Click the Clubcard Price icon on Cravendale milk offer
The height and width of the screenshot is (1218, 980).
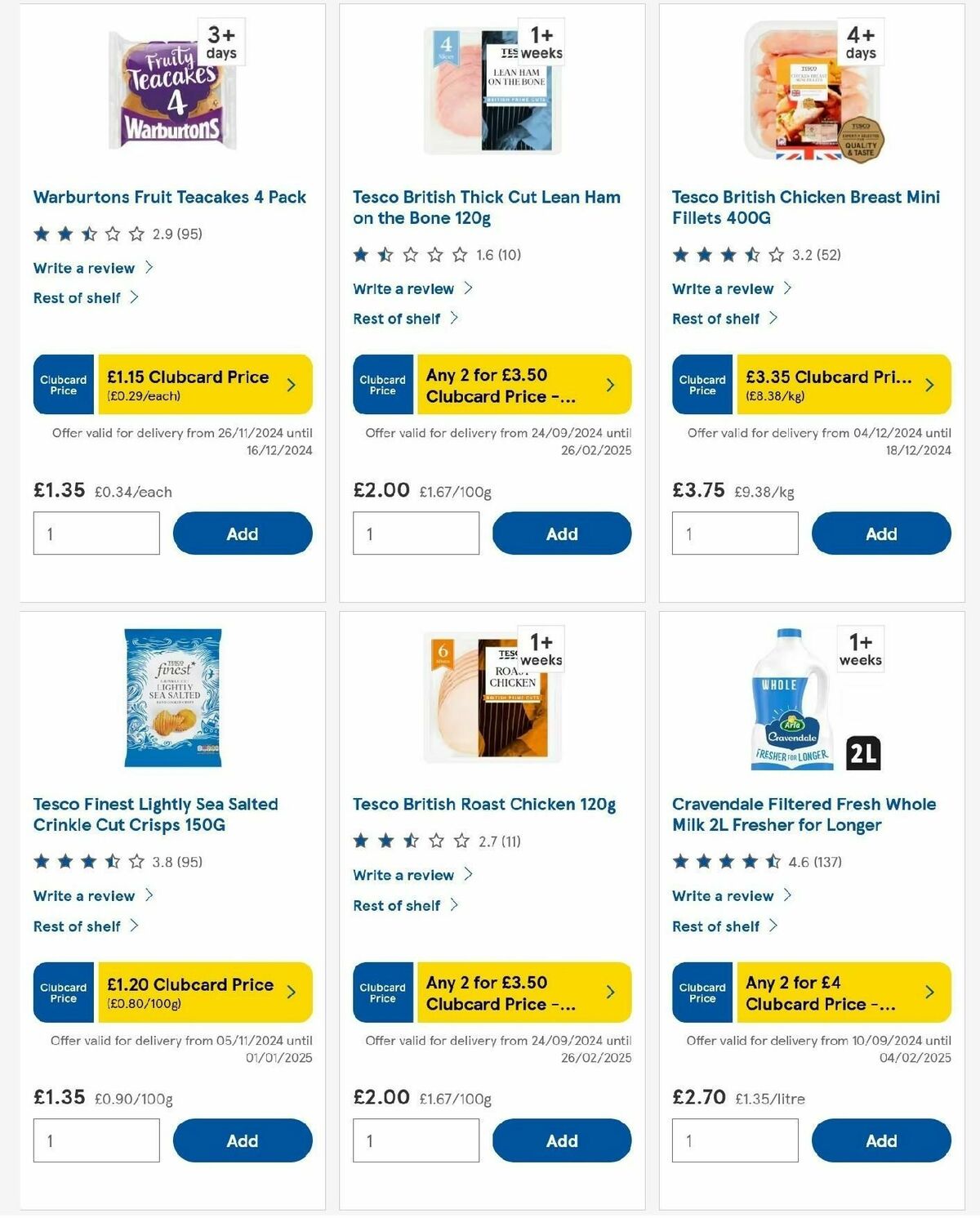click(702, 992)
